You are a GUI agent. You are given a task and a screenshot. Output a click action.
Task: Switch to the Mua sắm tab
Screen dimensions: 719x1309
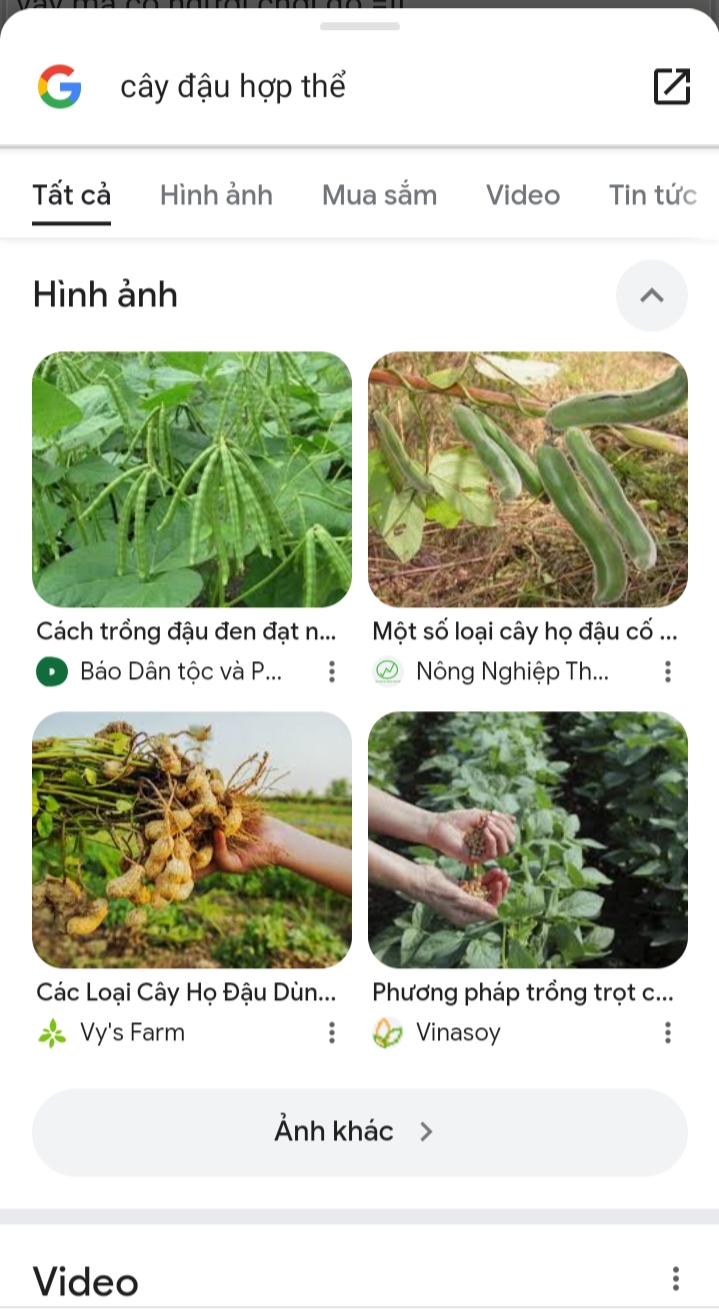coord(379,195)
